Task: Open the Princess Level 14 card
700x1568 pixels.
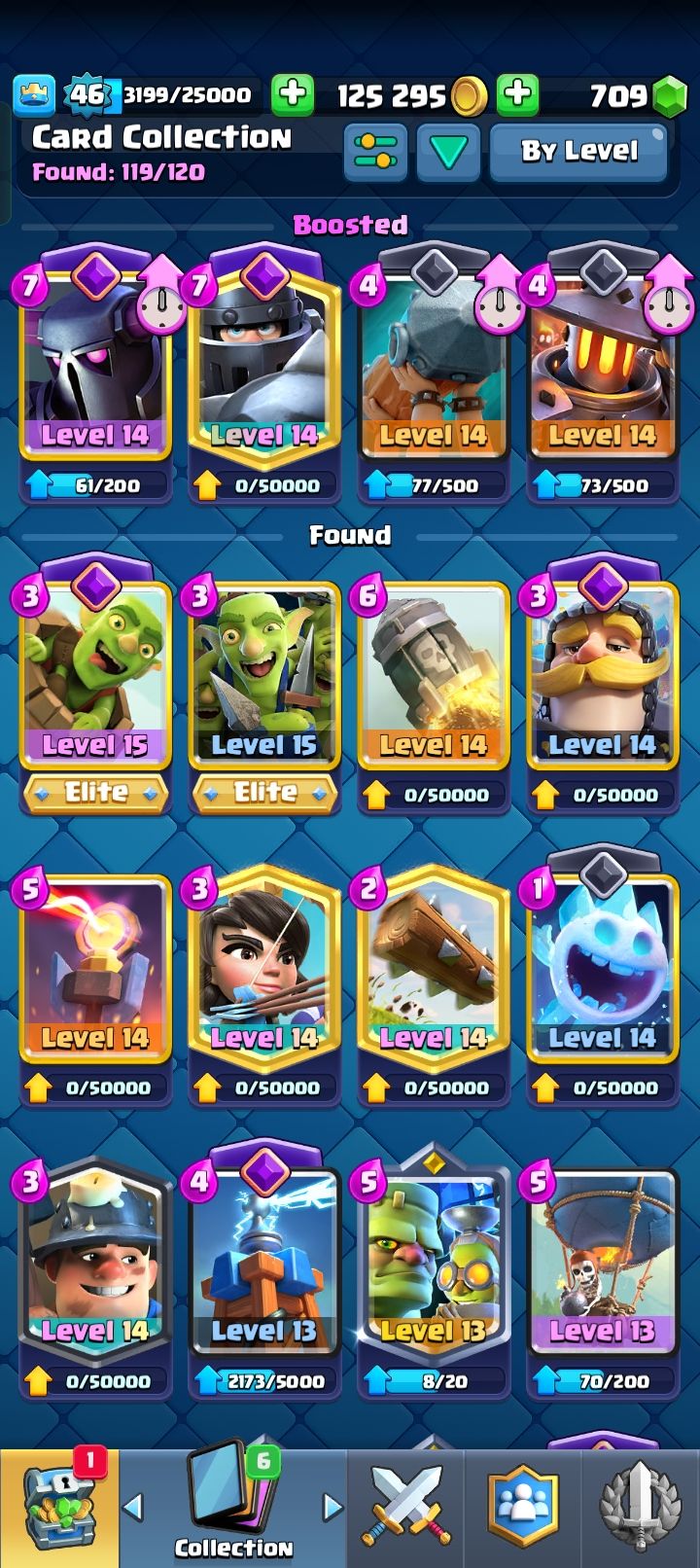Action: click(264, 973)
